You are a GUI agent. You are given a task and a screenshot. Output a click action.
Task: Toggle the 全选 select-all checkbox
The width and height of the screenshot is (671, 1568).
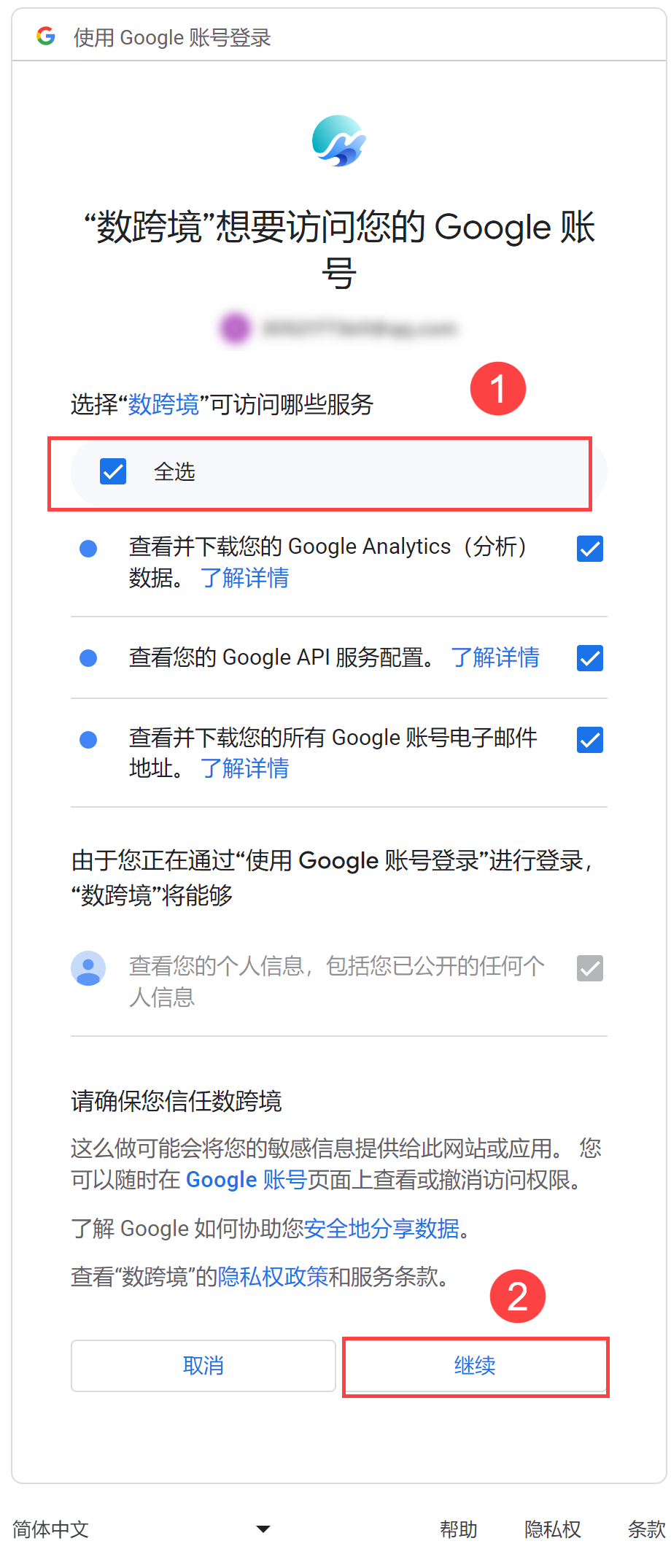tap(113, 472)
